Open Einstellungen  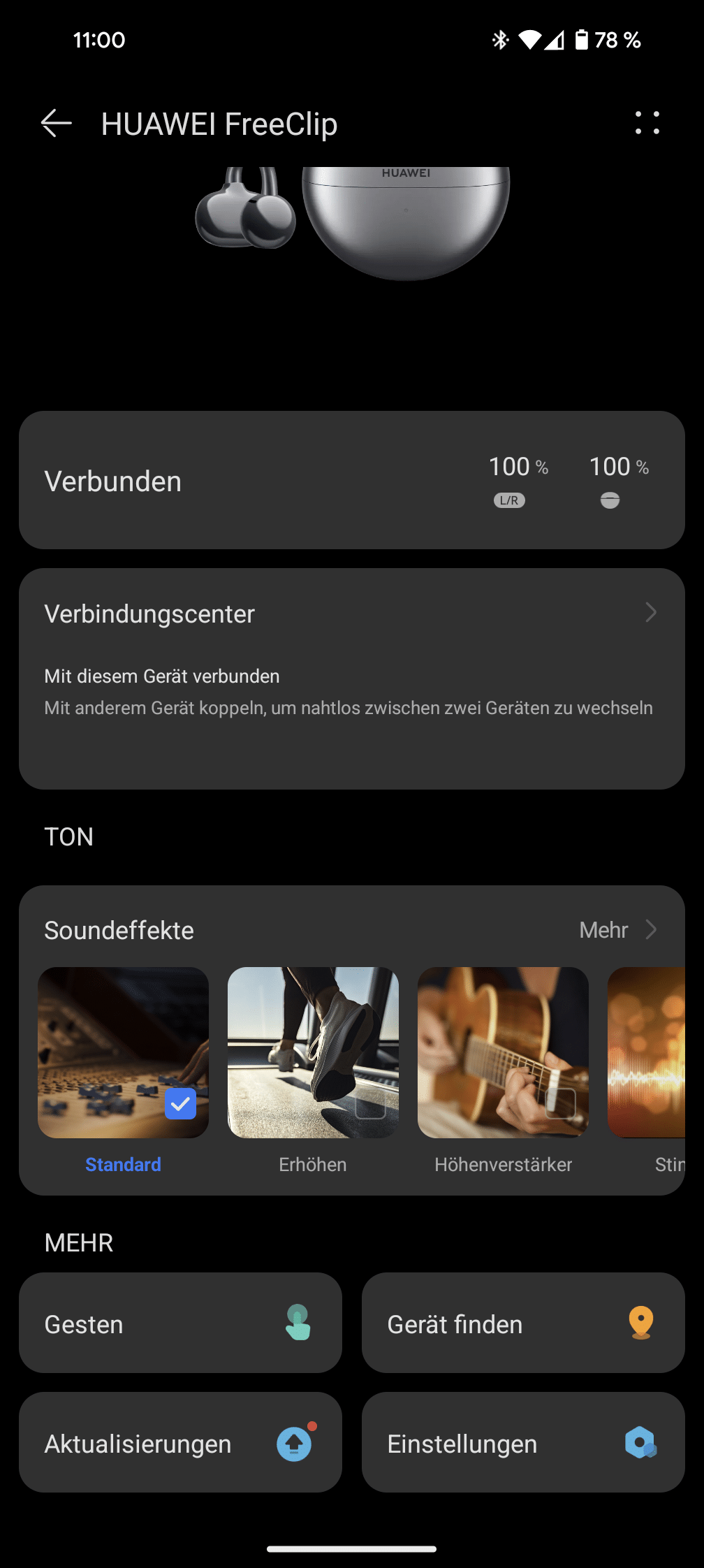522,1442
